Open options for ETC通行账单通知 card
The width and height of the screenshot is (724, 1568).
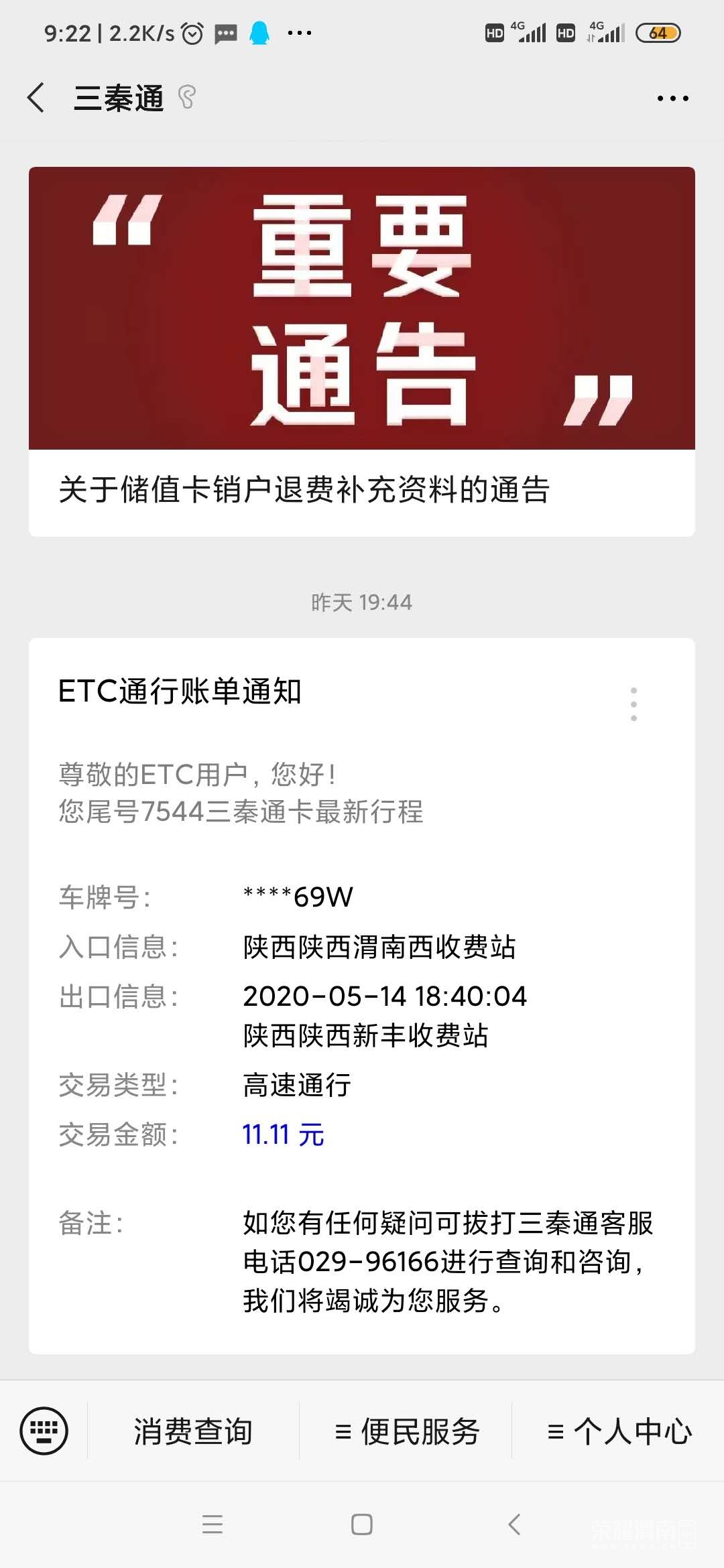click(633, 704)
